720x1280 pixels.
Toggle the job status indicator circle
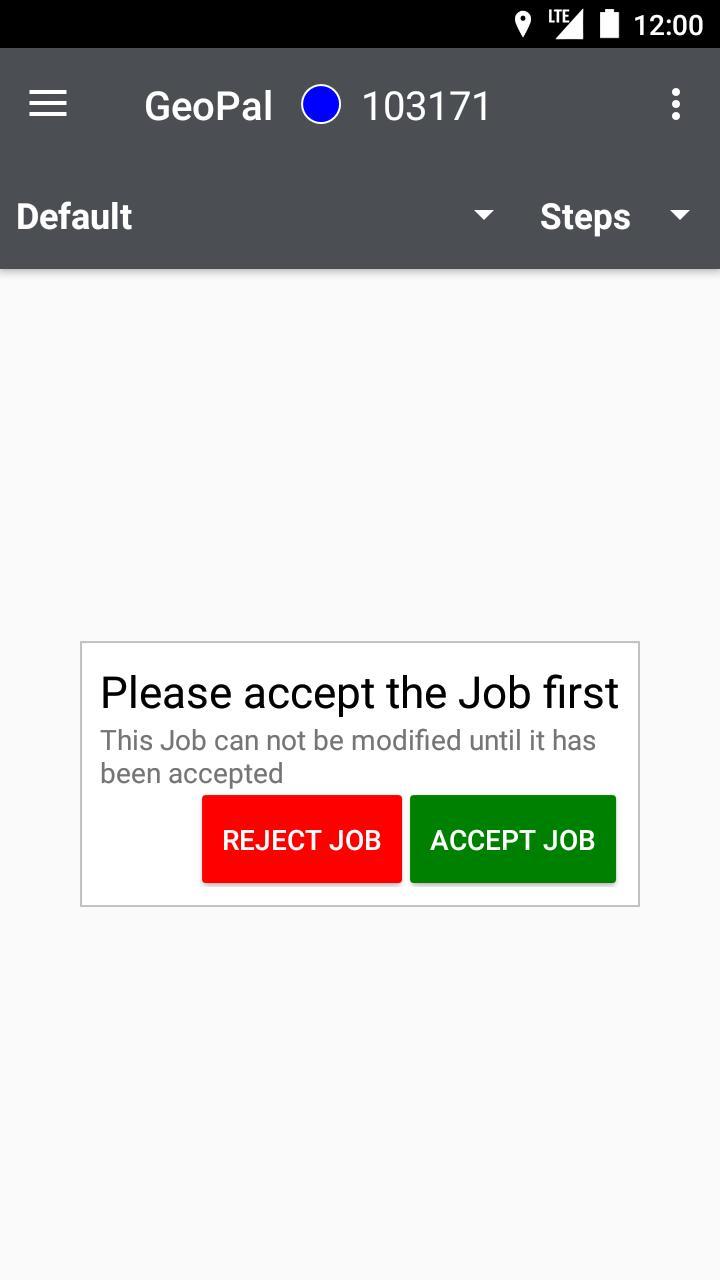click(x=320, y=103)
